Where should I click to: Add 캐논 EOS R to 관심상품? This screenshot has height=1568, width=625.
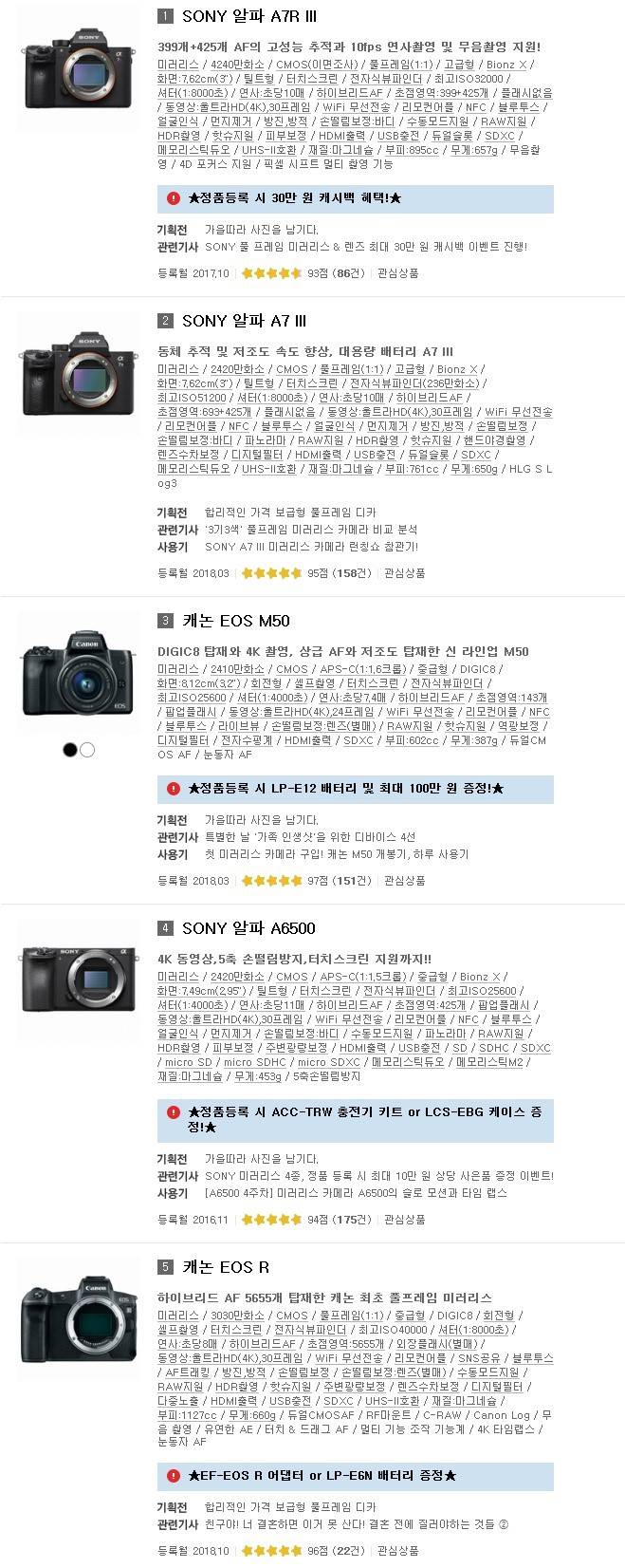(x=398, y=1551)
